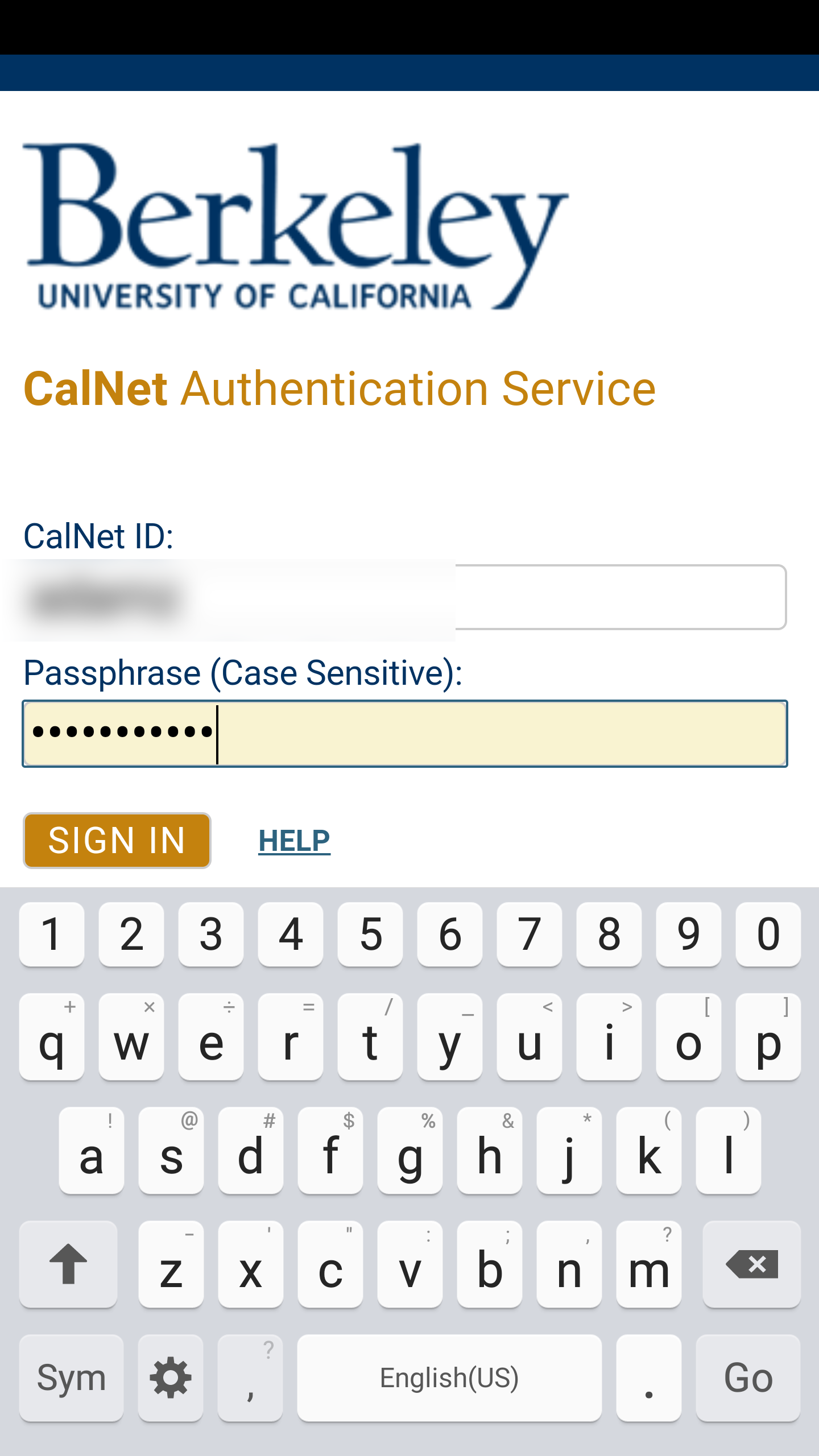
Task: Open the HELP link
Action: pos(294,841)
